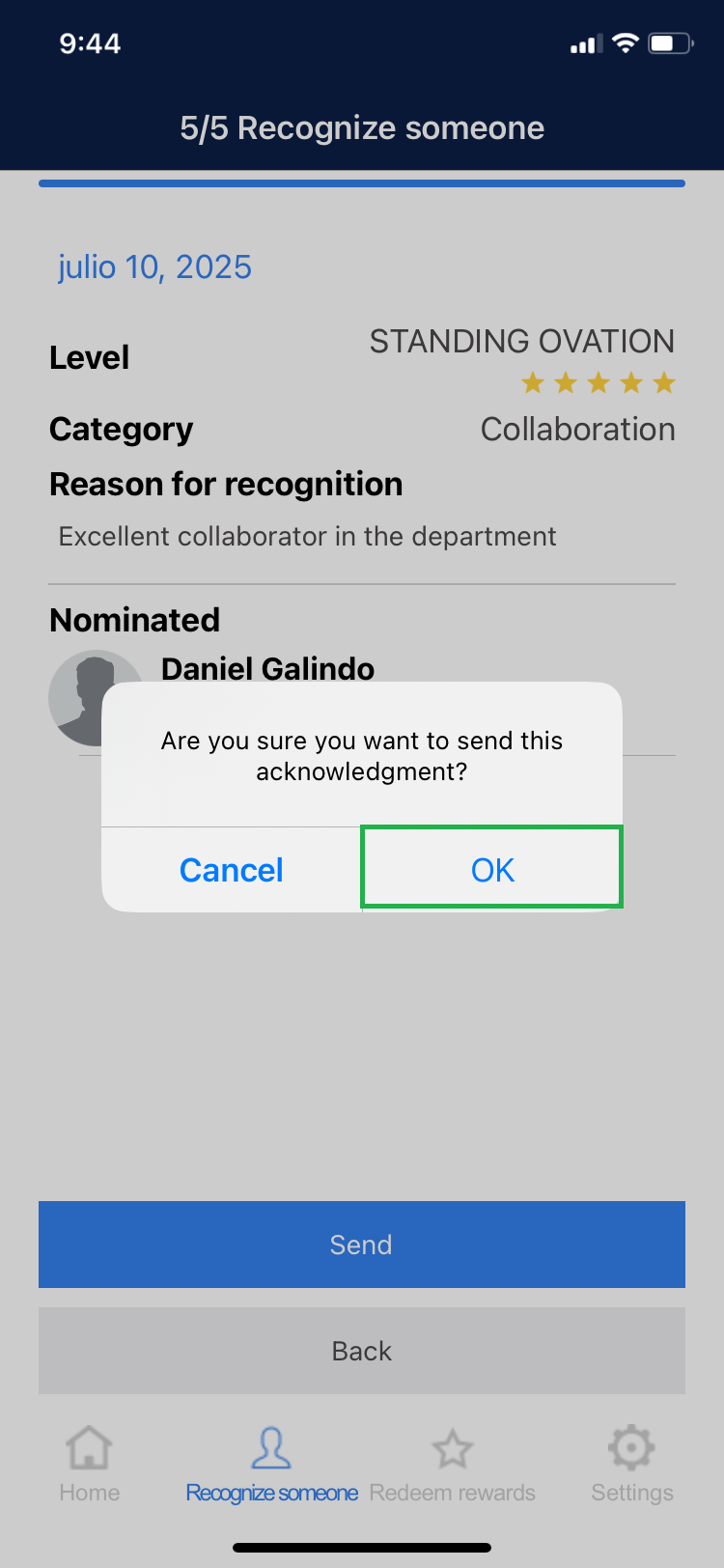Open the Redeem rewards tab

pyautogui.click(x=452, y=1464)
